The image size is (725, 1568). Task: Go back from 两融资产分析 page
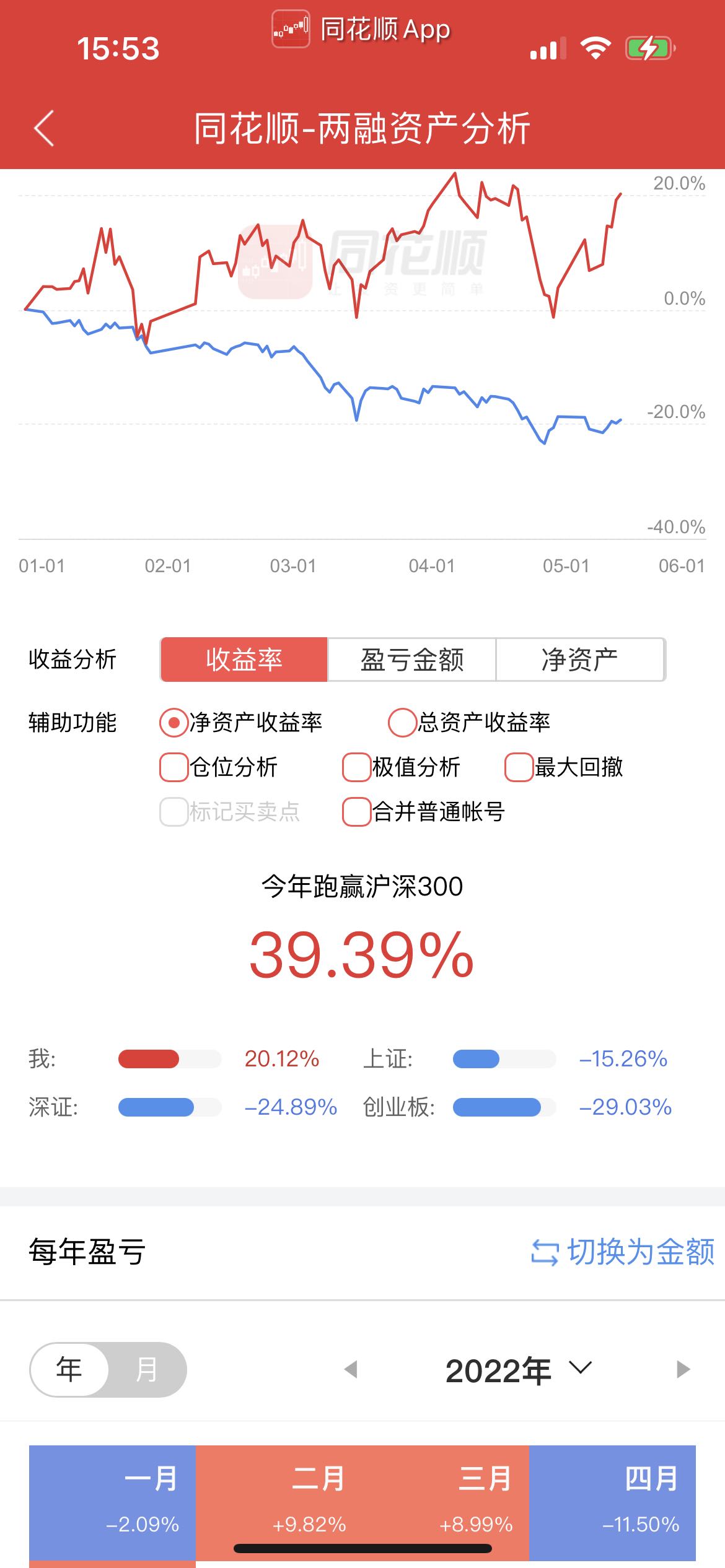click(44, 128)
